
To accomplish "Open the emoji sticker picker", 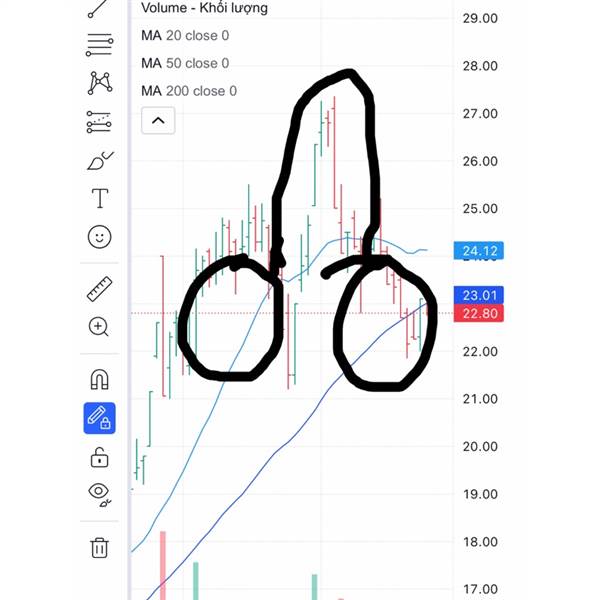I will (x=99, y=237).
